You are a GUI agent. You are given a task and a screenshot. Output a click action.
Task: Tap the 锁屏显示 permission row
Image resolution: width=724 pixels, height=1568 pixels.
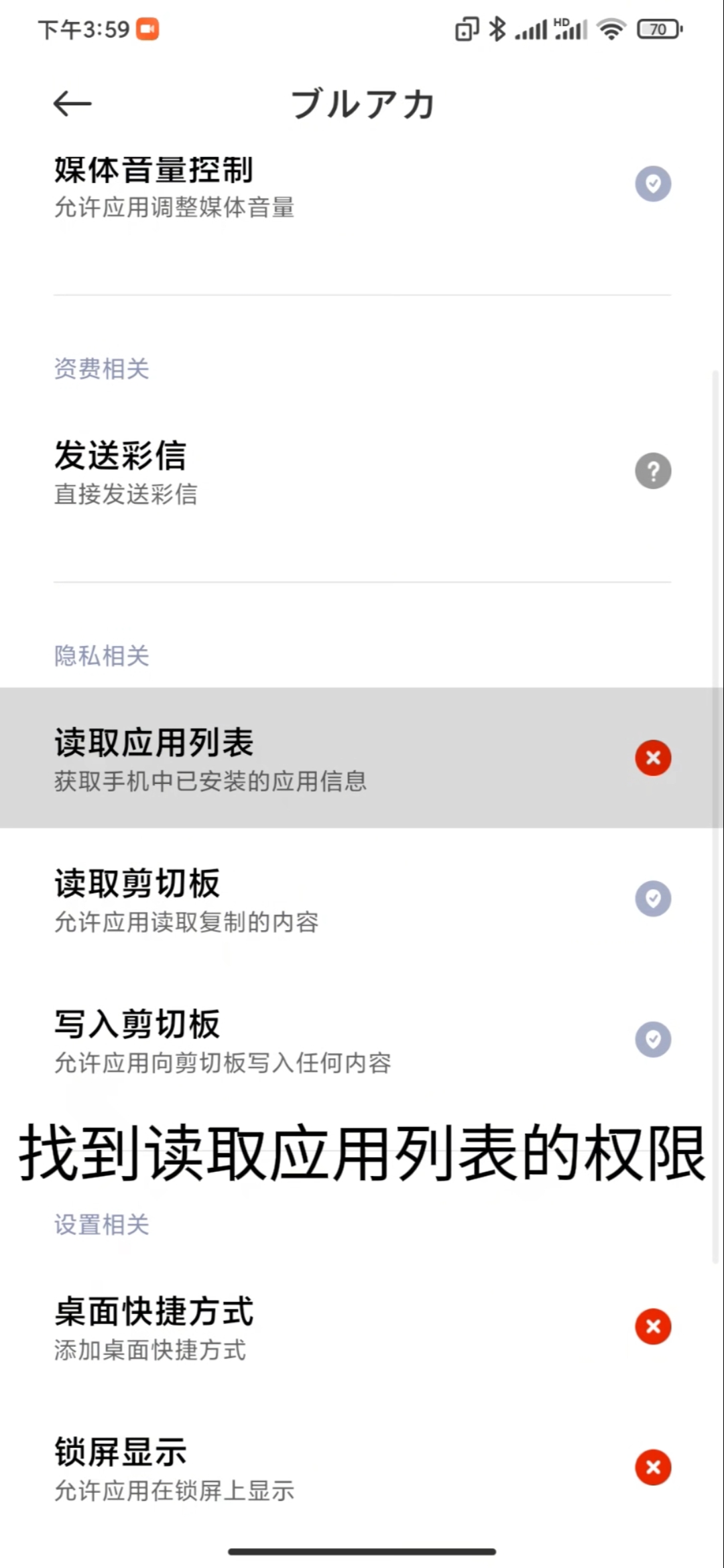click(362, 1467)
